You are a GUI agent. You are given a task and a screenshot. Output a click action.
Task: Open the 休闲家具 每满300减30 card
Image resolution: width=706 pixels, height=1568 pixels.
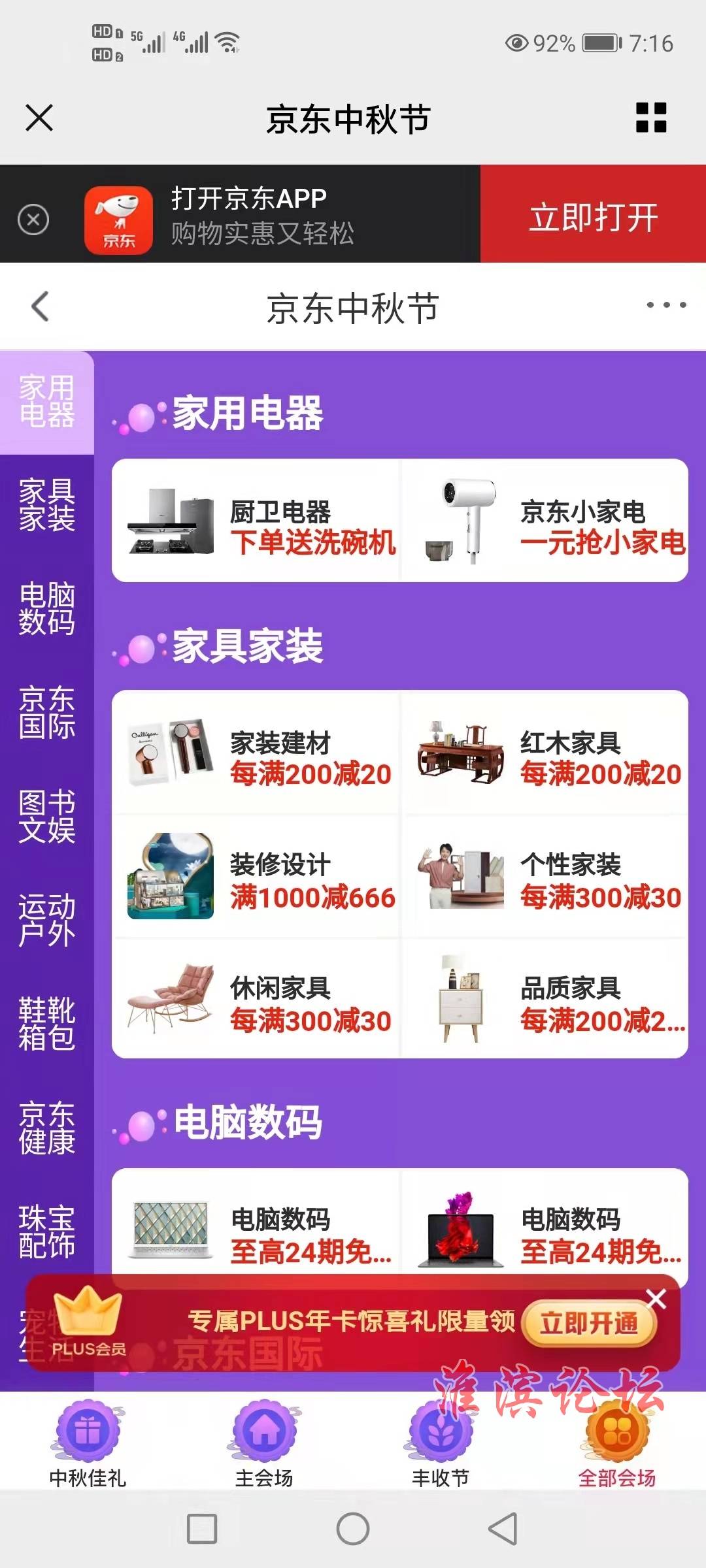click(256, 1000)
